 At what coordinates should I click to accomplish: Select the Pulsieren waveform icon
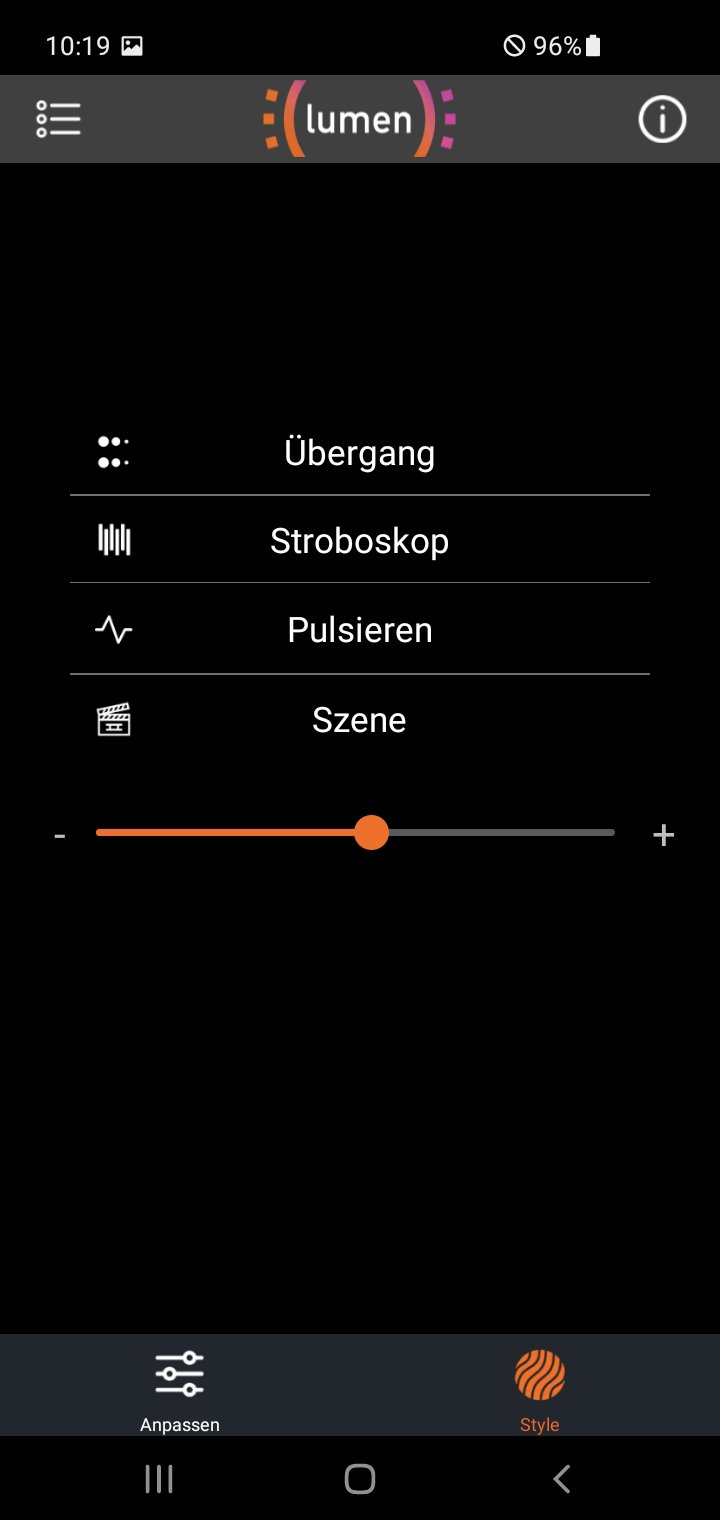click(x=112, y=629)
